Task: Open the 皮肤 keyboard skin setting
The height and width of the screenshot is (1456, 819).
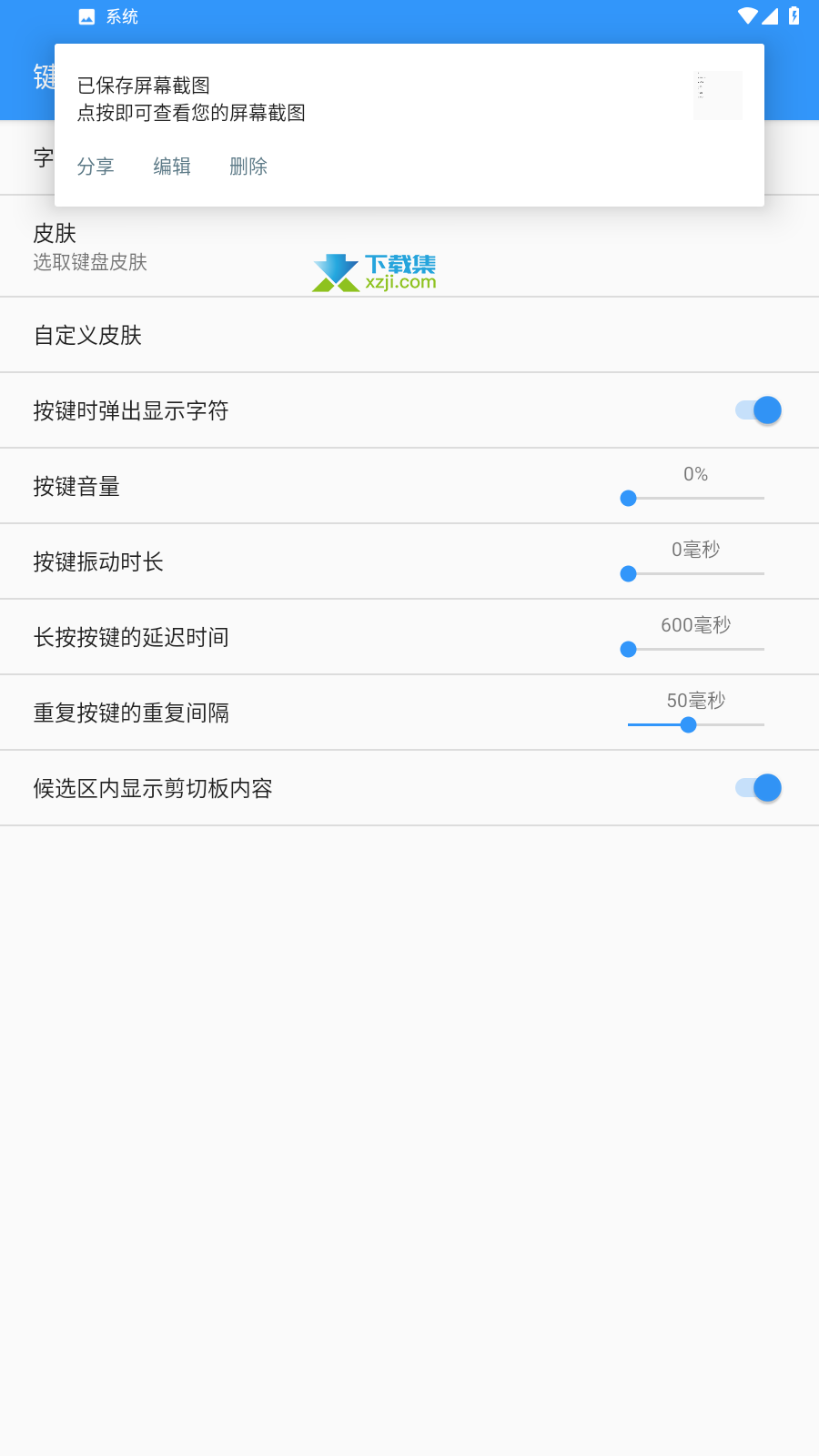Action: tap(409, 247)
